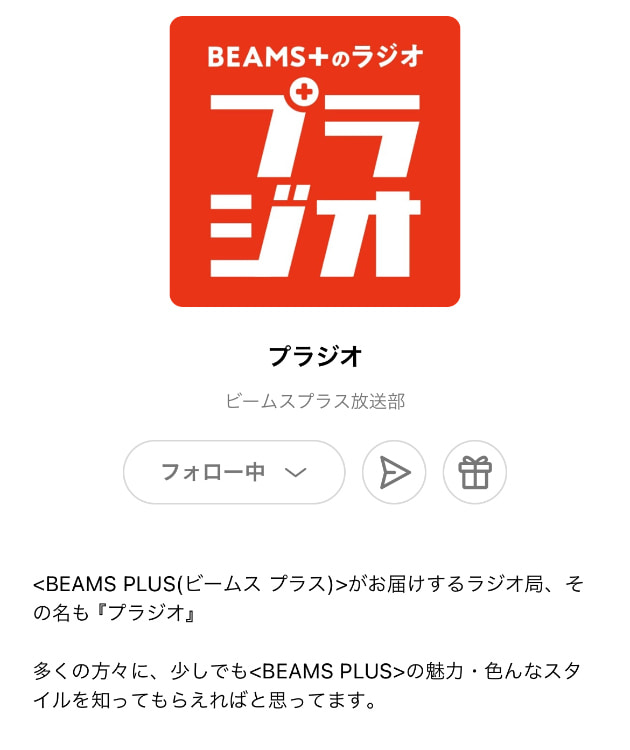Viewport: 630px width, 750px height.
Task: Open the フォロー中 follow status dropdown
Action: click(x=234, y=472)
